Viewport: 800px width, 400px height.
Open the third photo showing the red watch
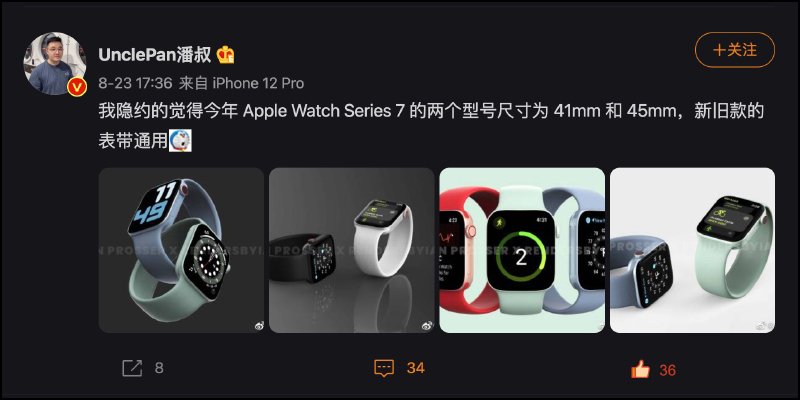pyautogui.click(x=522, y=250)
